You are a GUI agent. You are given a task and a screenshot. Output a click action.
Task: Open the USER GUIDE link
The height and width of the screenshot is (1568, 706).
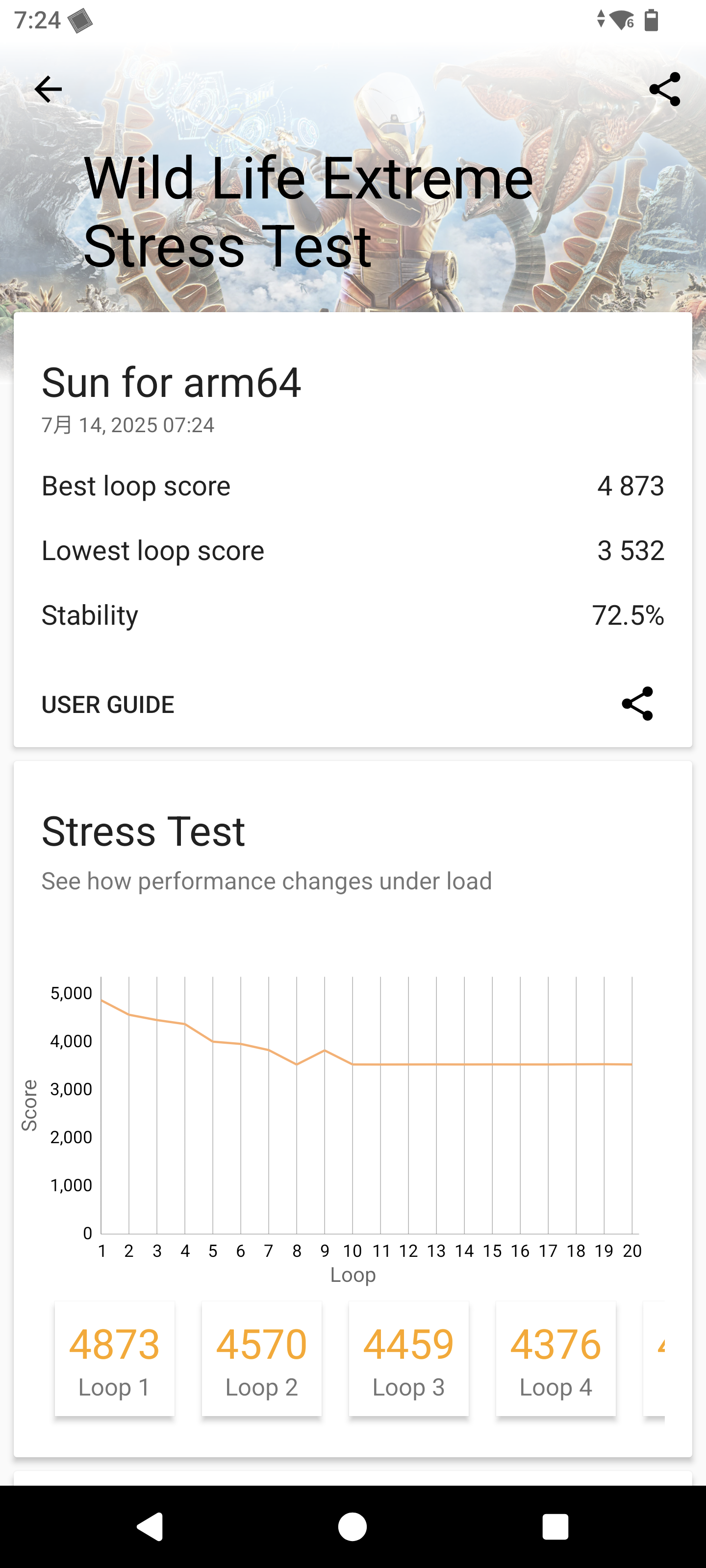coord(108,704)
